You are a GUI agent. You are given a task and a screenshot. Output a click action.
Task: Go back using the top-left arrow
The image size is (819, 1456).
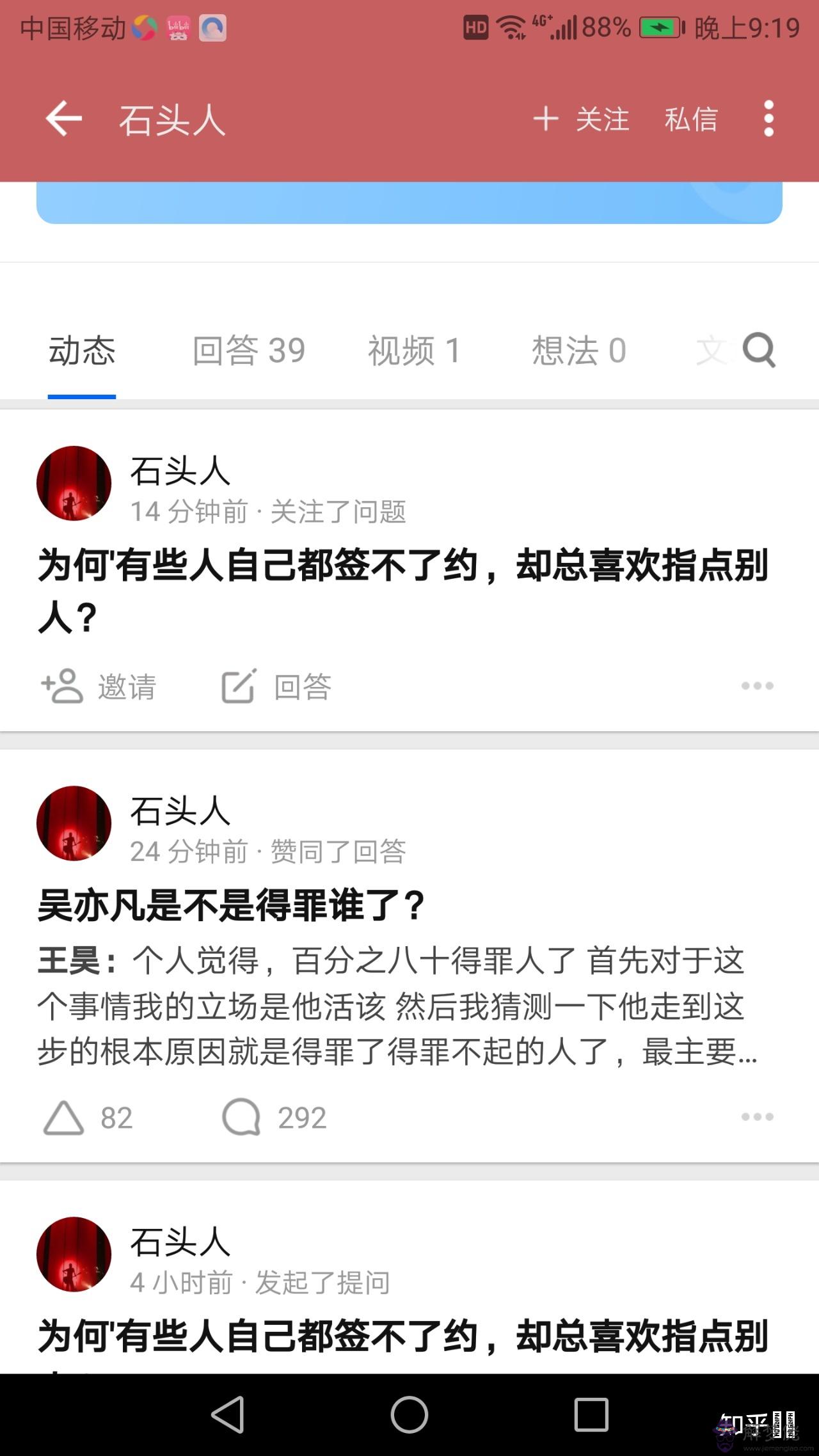click(x=64, y=119)
